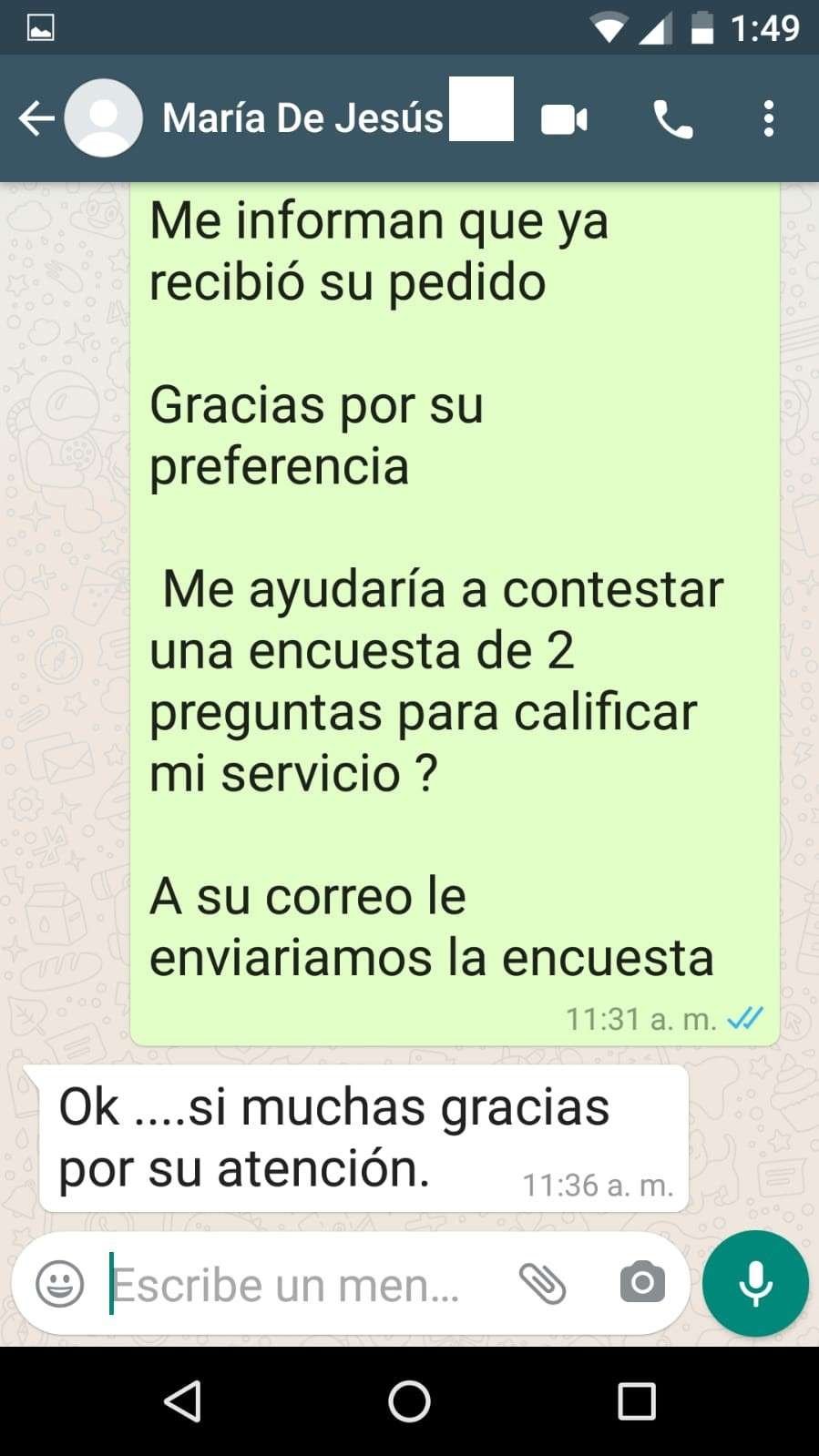819x1456 pixels.
Task: Attach a file with the paperclip
Action: pyautogui.click(x=543, y=1284)
